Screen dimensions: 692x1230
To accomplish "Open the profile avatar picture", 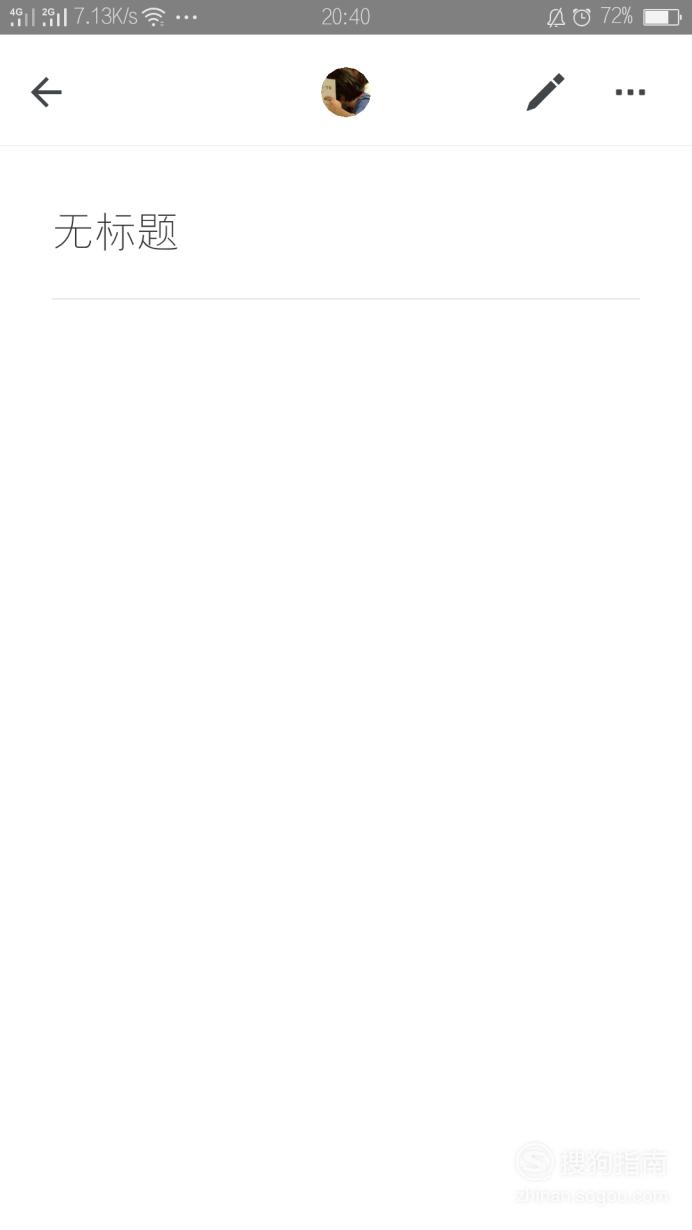I will click(346, 92).
